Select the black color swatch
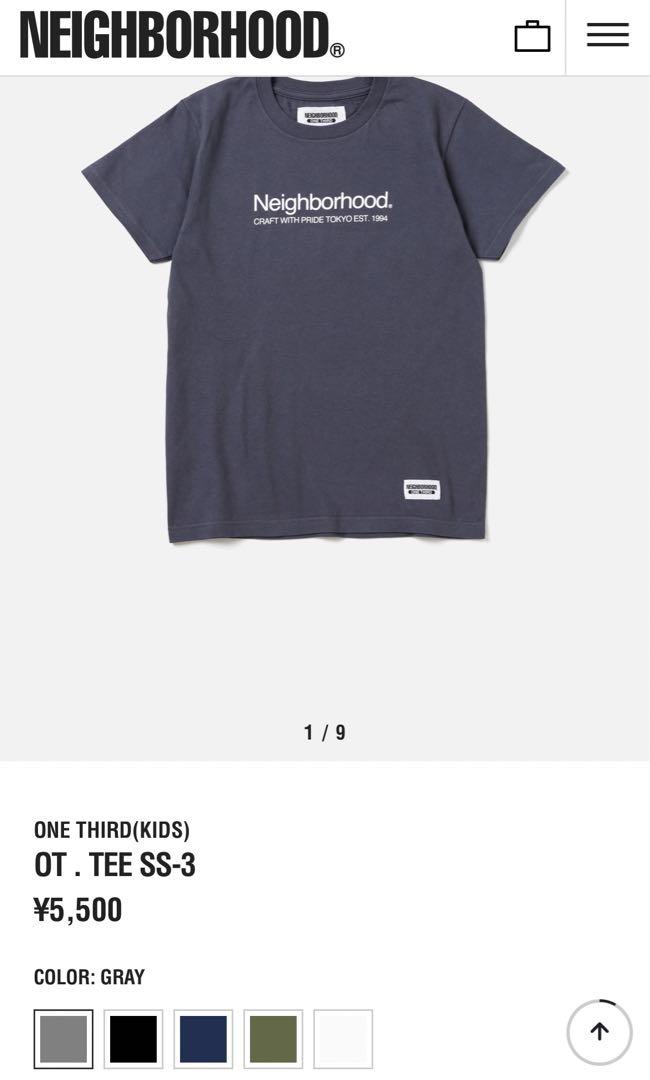Screen dimensions: 650x1080 point(133,1038)
